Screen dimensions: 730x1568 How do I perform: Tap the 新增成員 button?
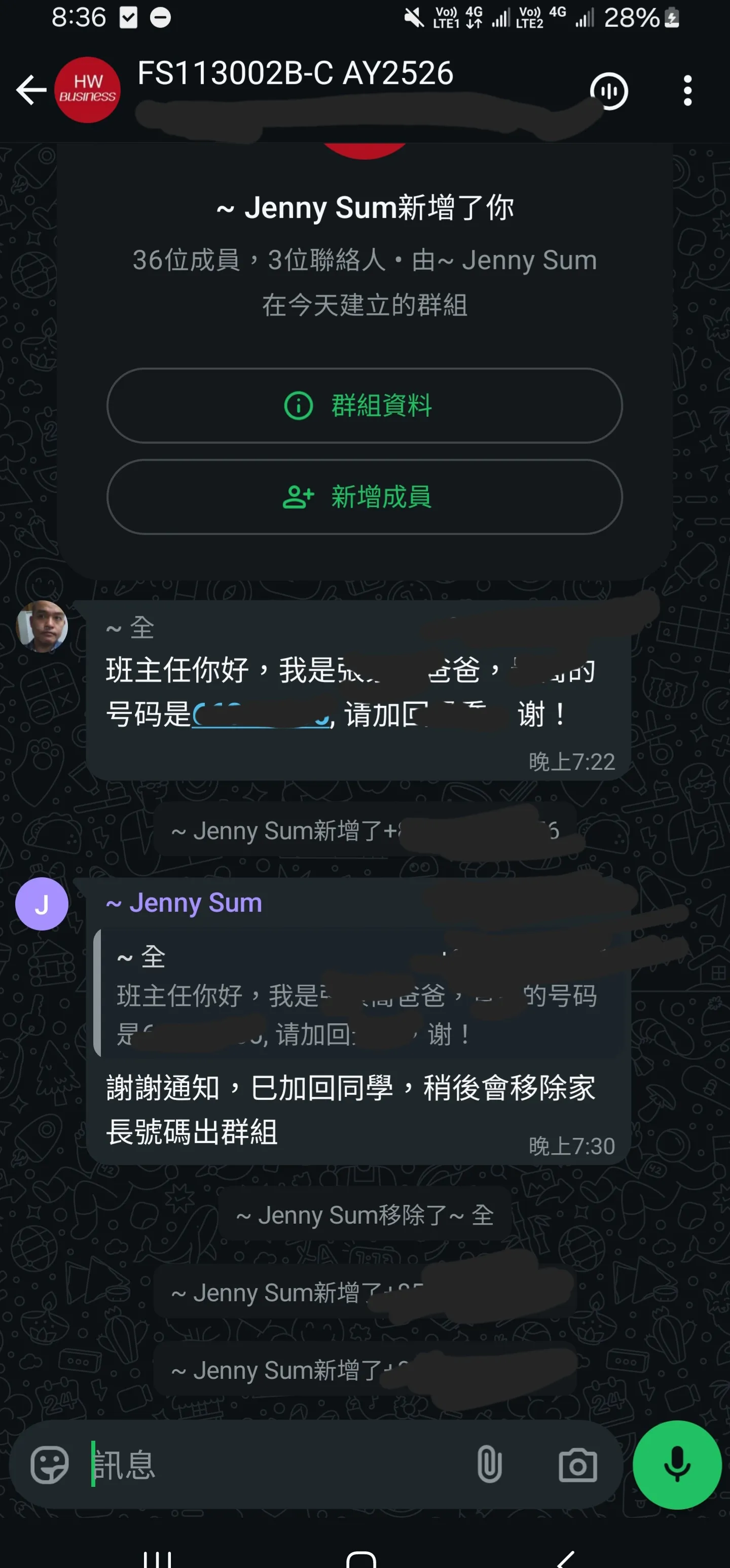pyautogui.click(x=364, y=498)
